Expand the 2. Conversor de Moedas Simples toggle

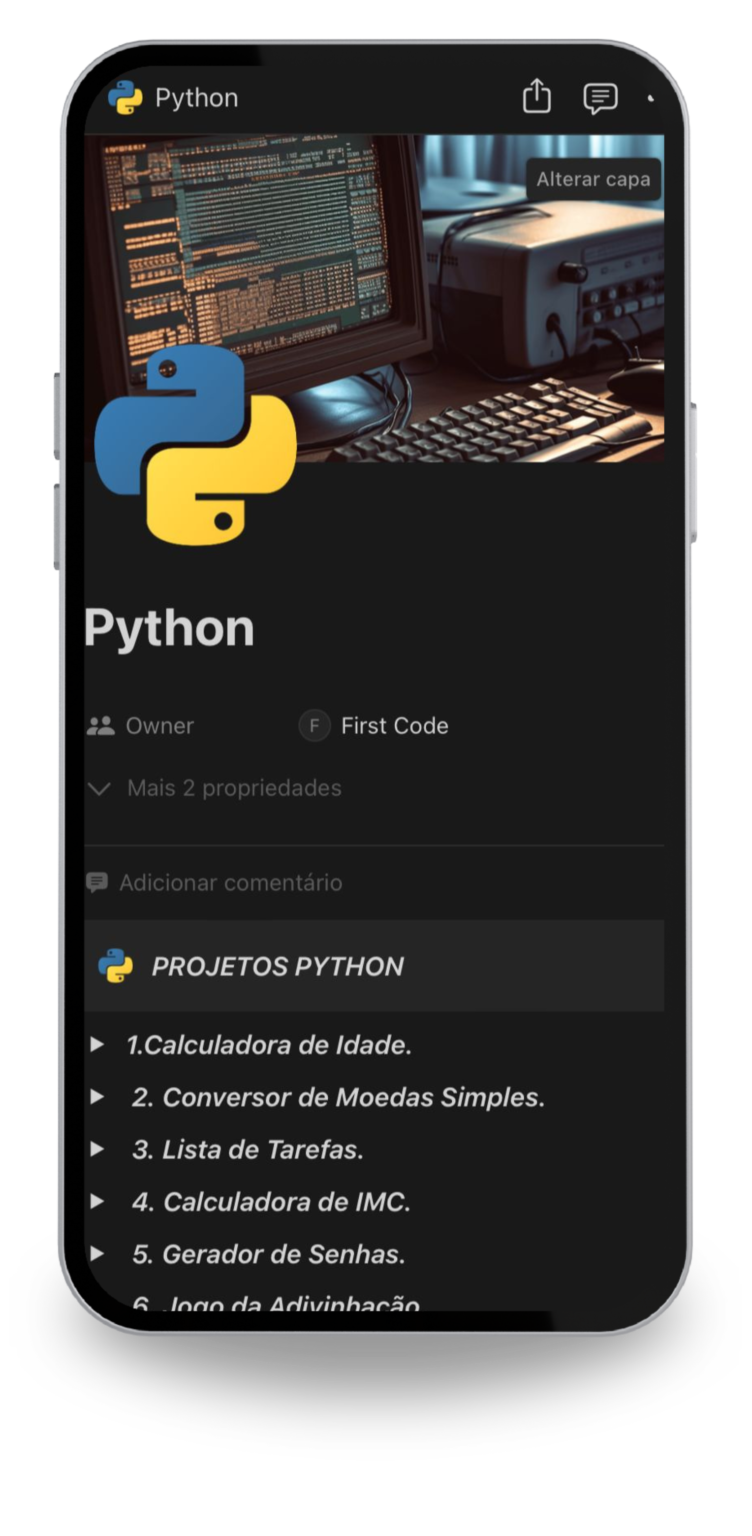coord(97,1097)
